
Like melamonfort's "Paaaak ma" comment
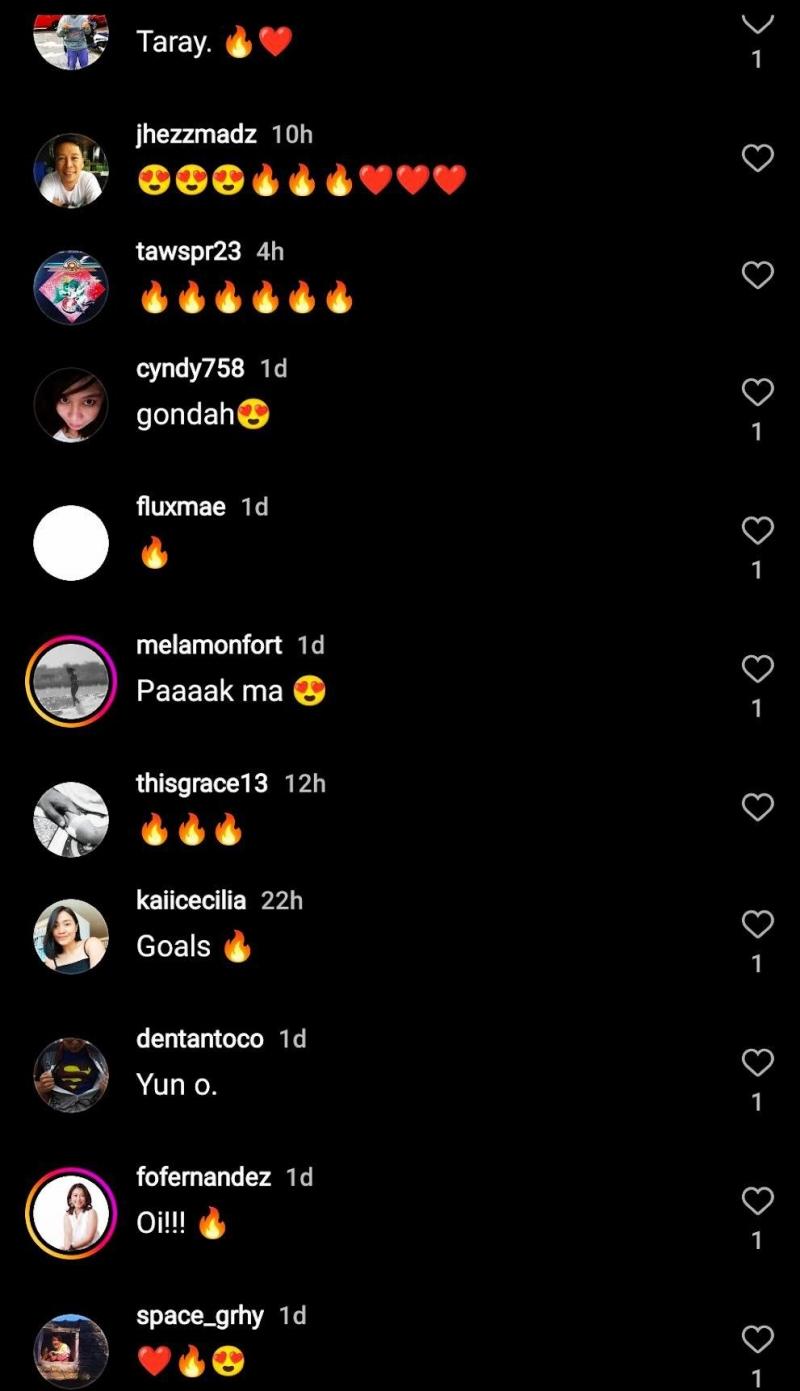click(757, 668)
